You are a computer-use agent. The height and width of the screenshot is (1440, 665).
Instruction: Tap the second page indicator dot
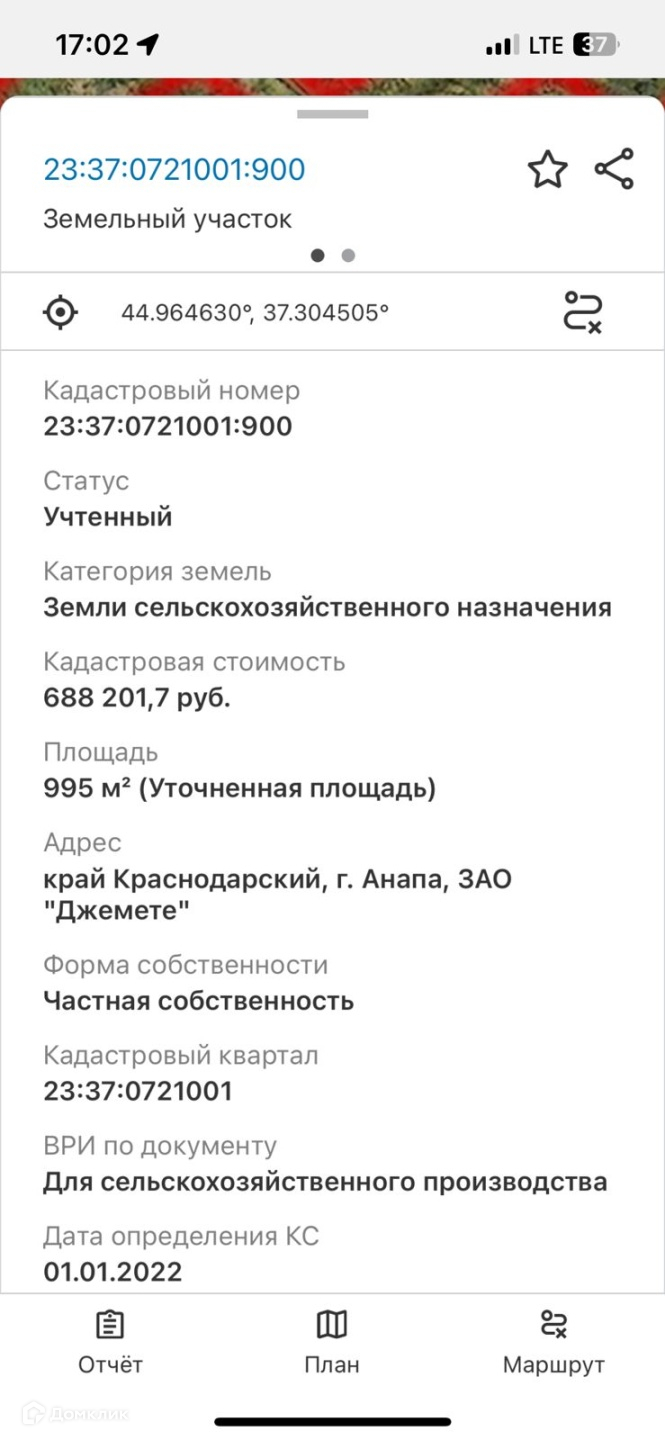click(348, 255)
